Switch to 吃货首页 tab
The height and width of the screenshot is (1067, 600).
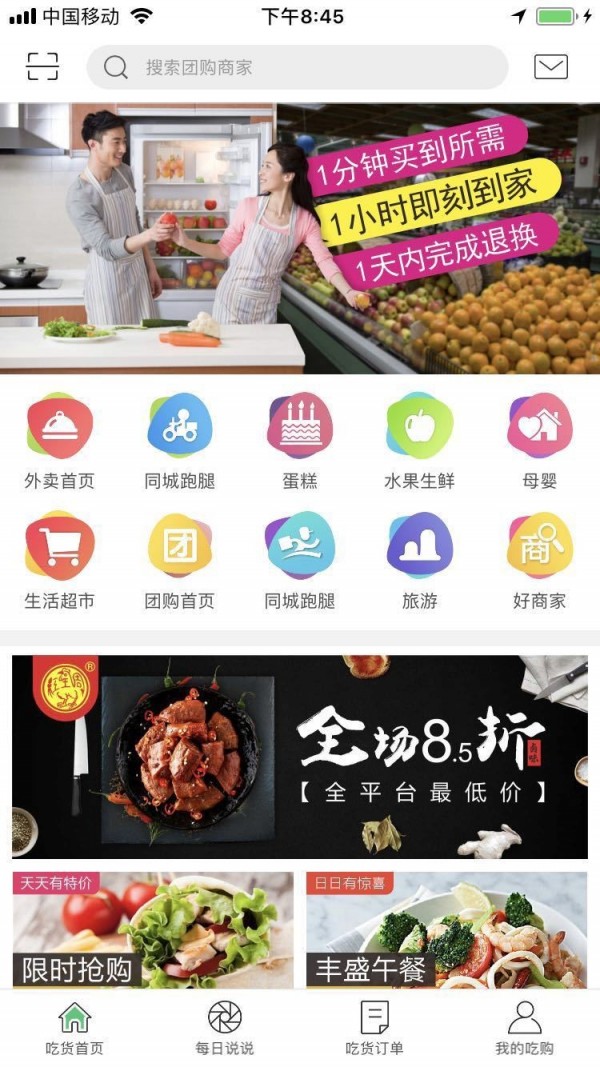click(75, 1028)
